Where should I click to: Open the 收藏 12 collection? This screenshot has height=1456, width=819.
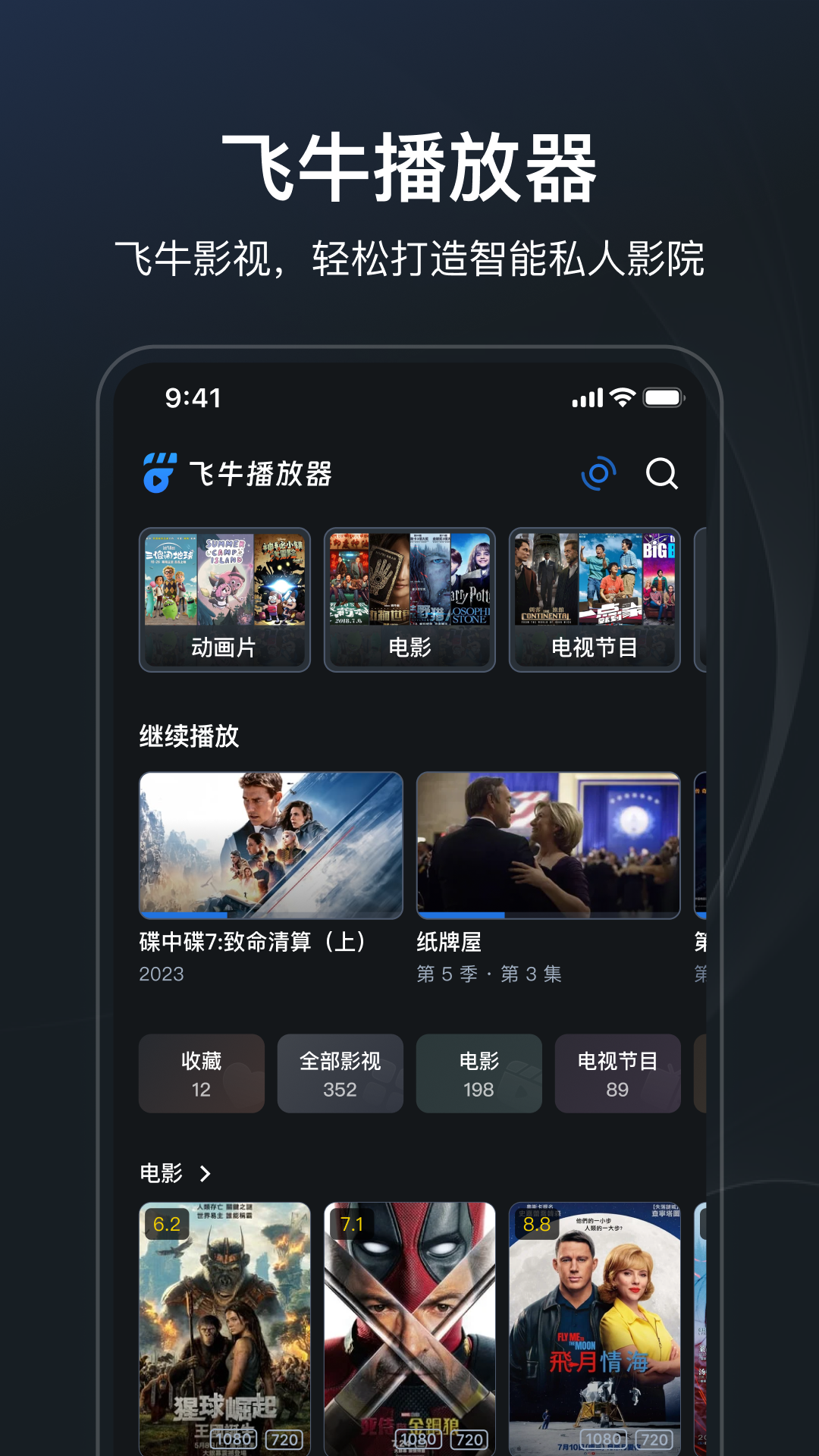[x=202, y=1074]
